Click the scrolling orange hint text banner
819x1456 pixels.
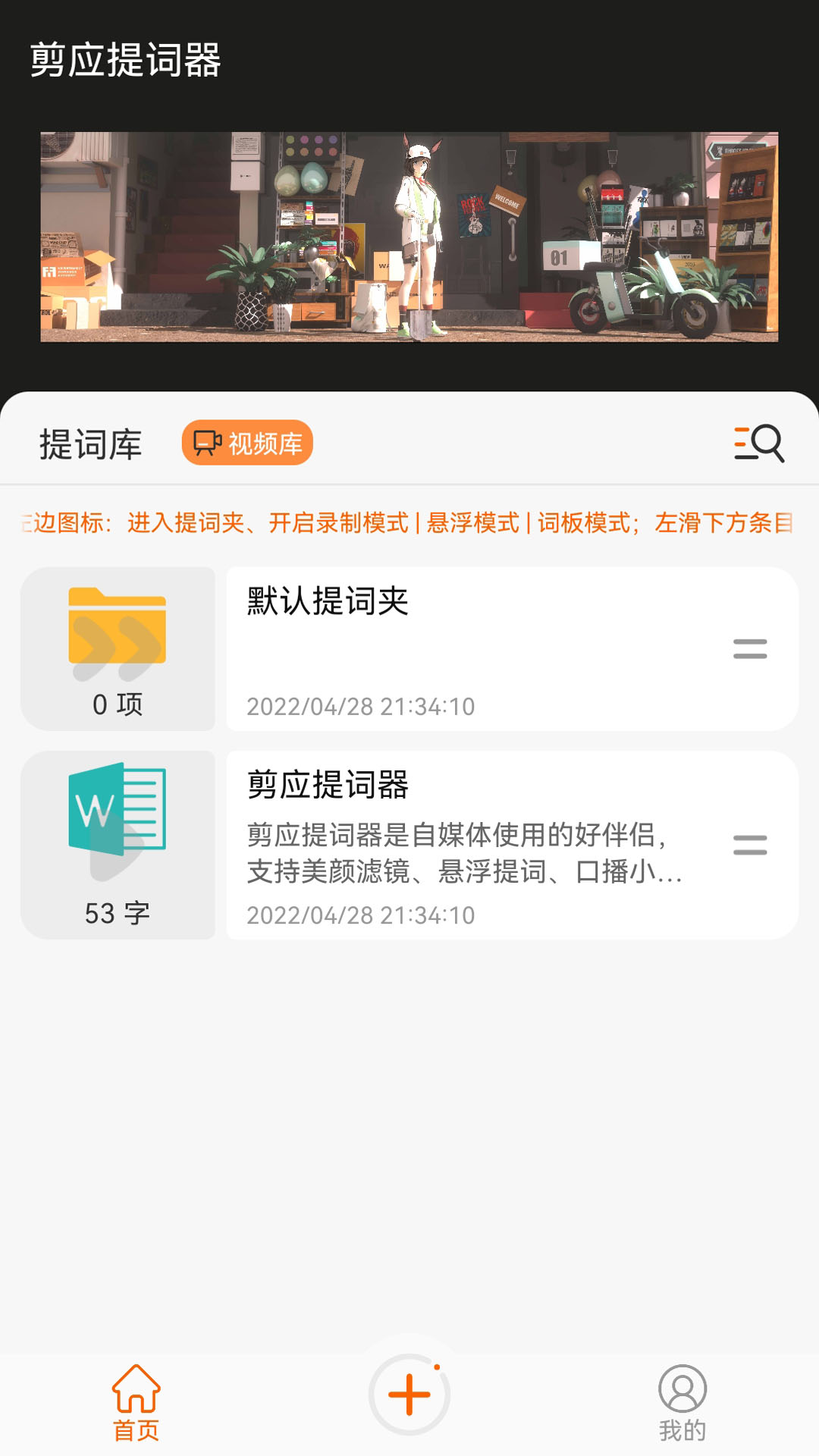pyautogui.click(x=409, y=522)
